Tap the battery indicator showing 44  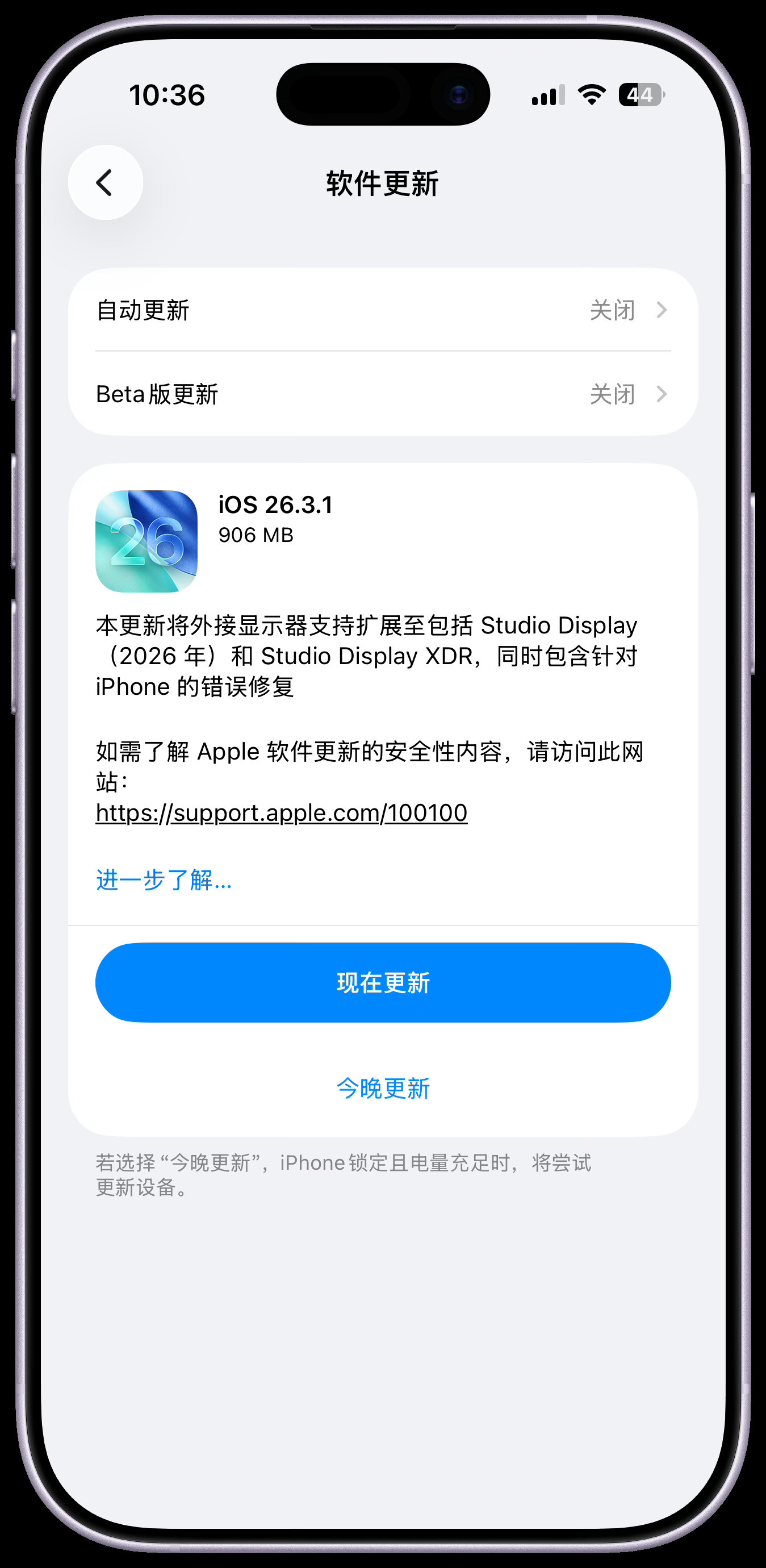pyautogui.click(x=642, y=94)
